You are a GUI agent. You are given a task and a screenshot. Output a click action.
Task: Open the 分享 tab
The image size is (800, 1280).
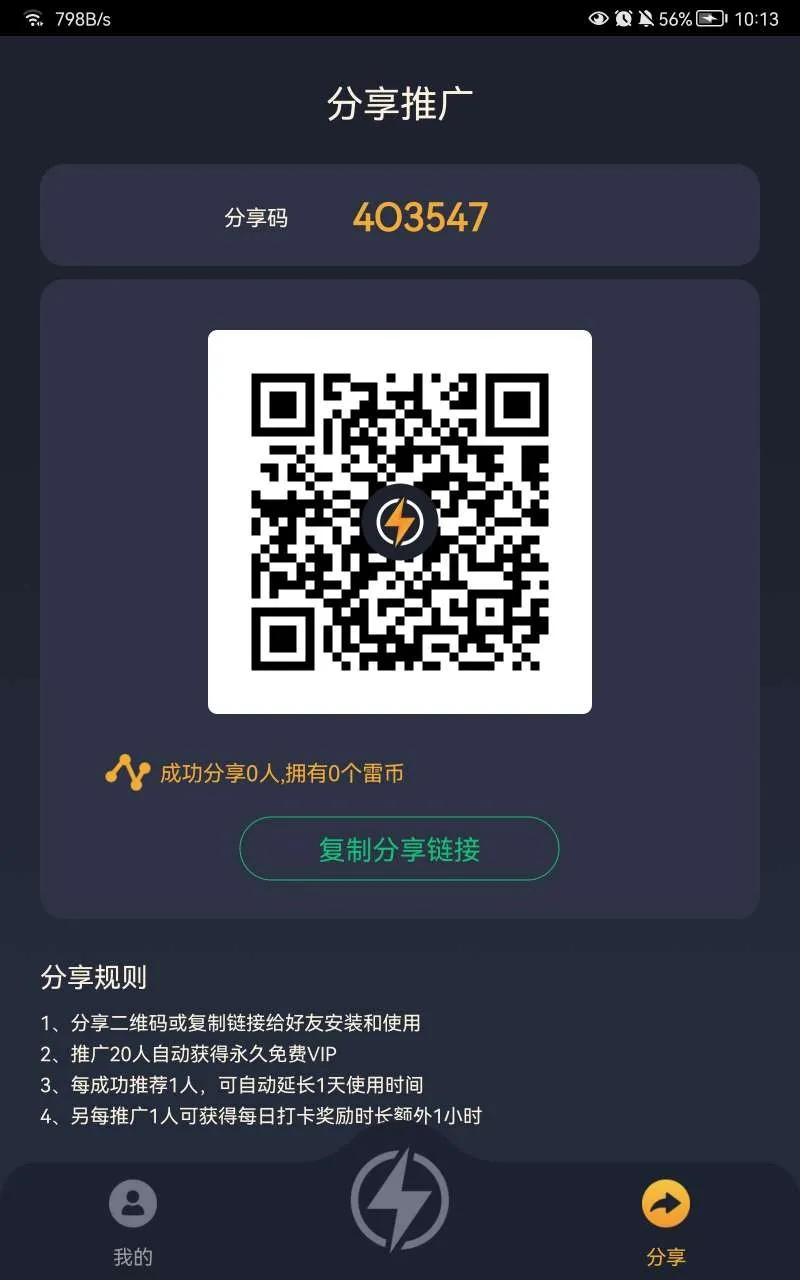click(666, 1219)
